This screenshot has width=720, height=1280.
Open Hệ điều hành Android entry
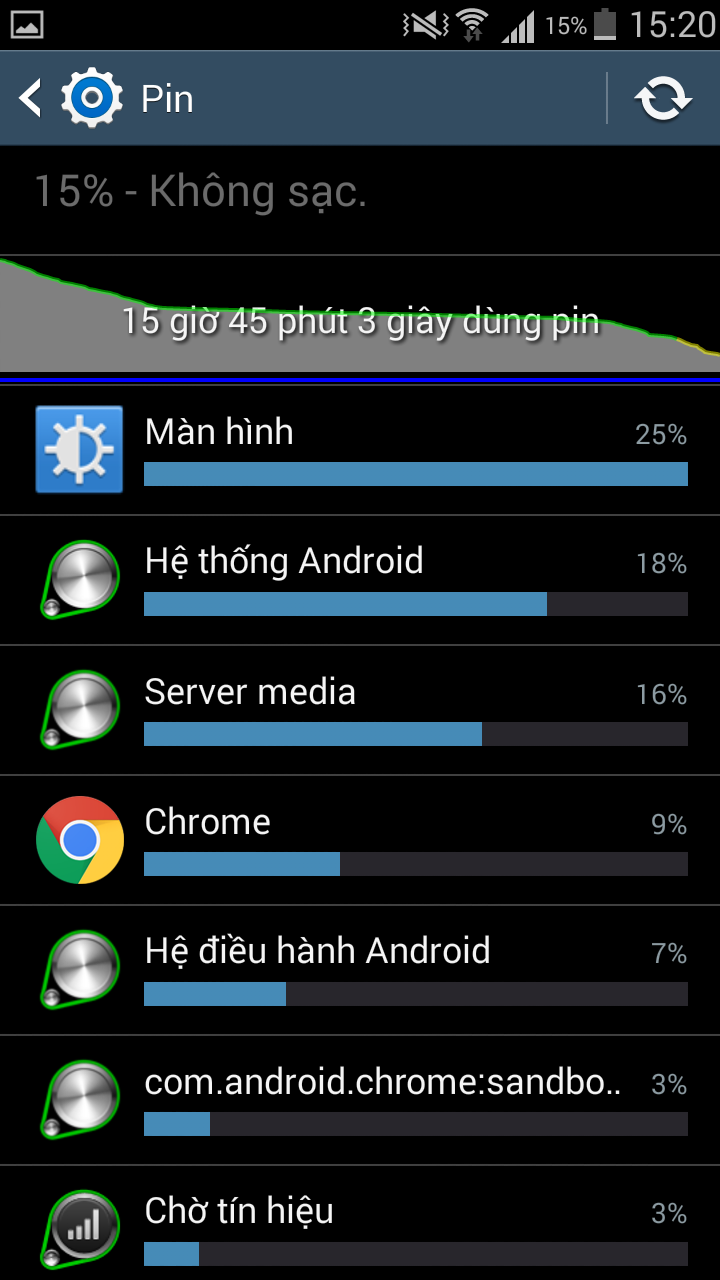click(x=360, y=970)
